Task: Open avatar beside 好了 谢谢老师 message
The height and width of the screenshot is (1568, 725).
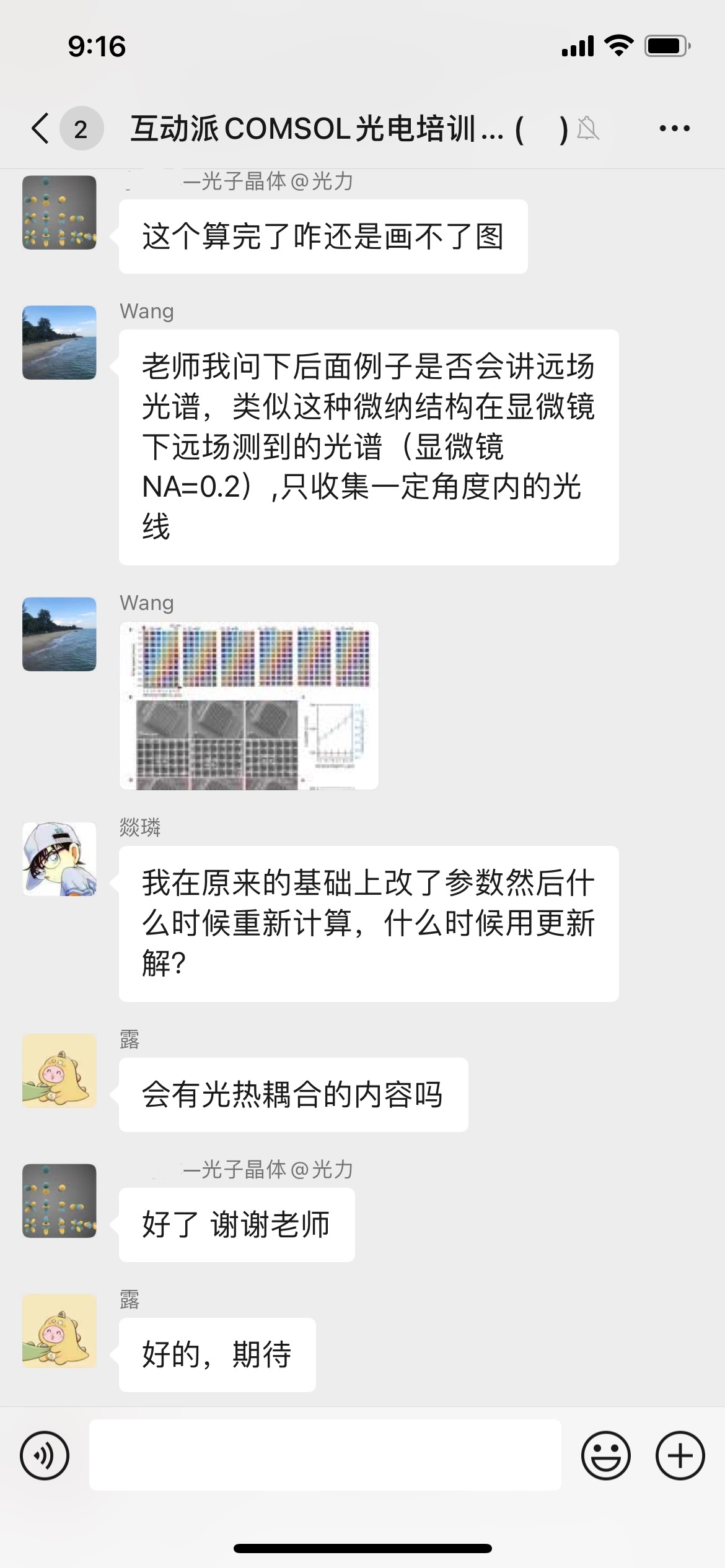Action: coord(59,1200)
